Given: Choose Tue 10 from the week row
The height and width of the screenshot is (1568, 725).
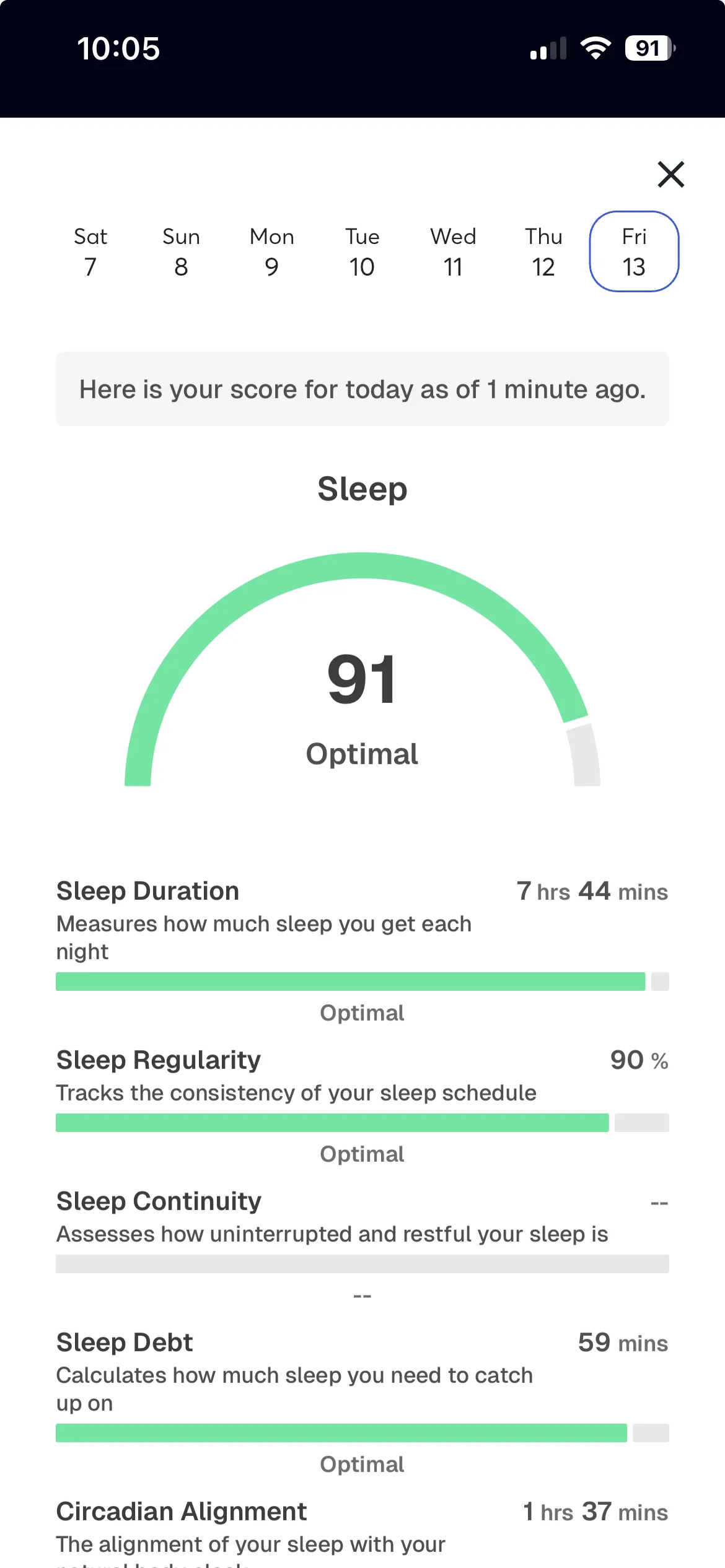Looking at the screenshot, I should coord(362,251).
